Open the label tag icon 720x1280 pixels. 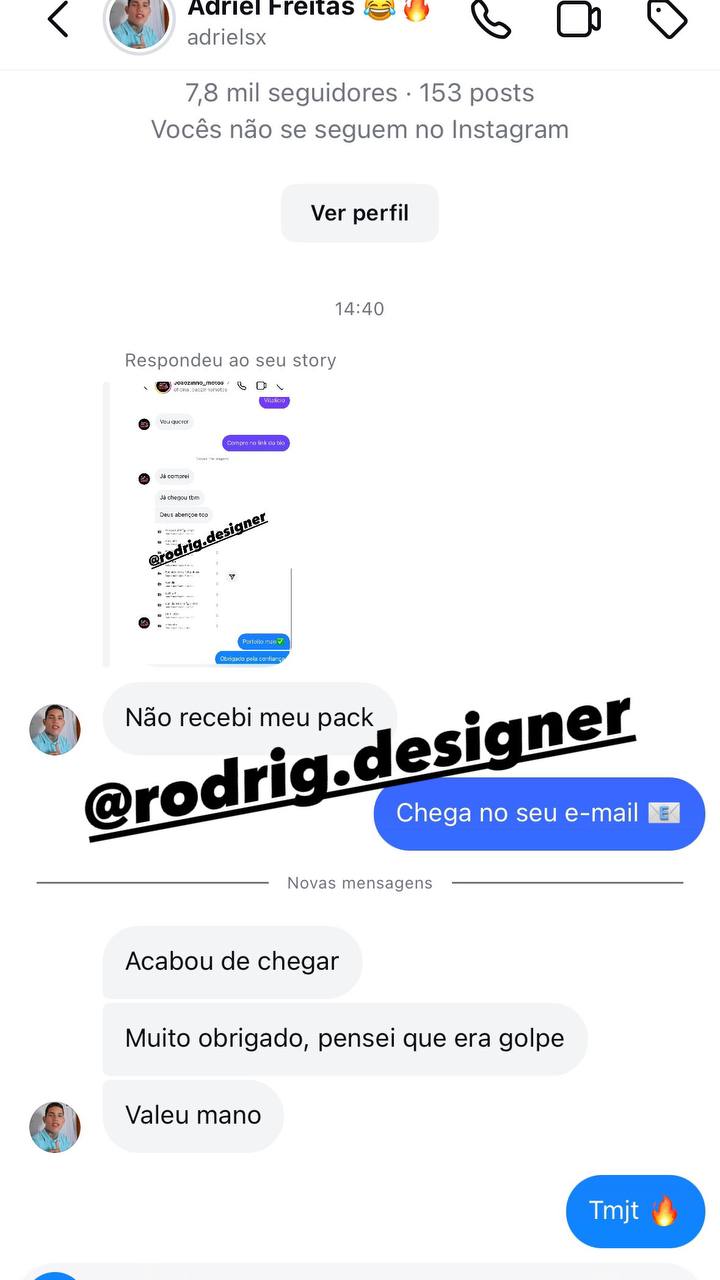click(666, 18)
